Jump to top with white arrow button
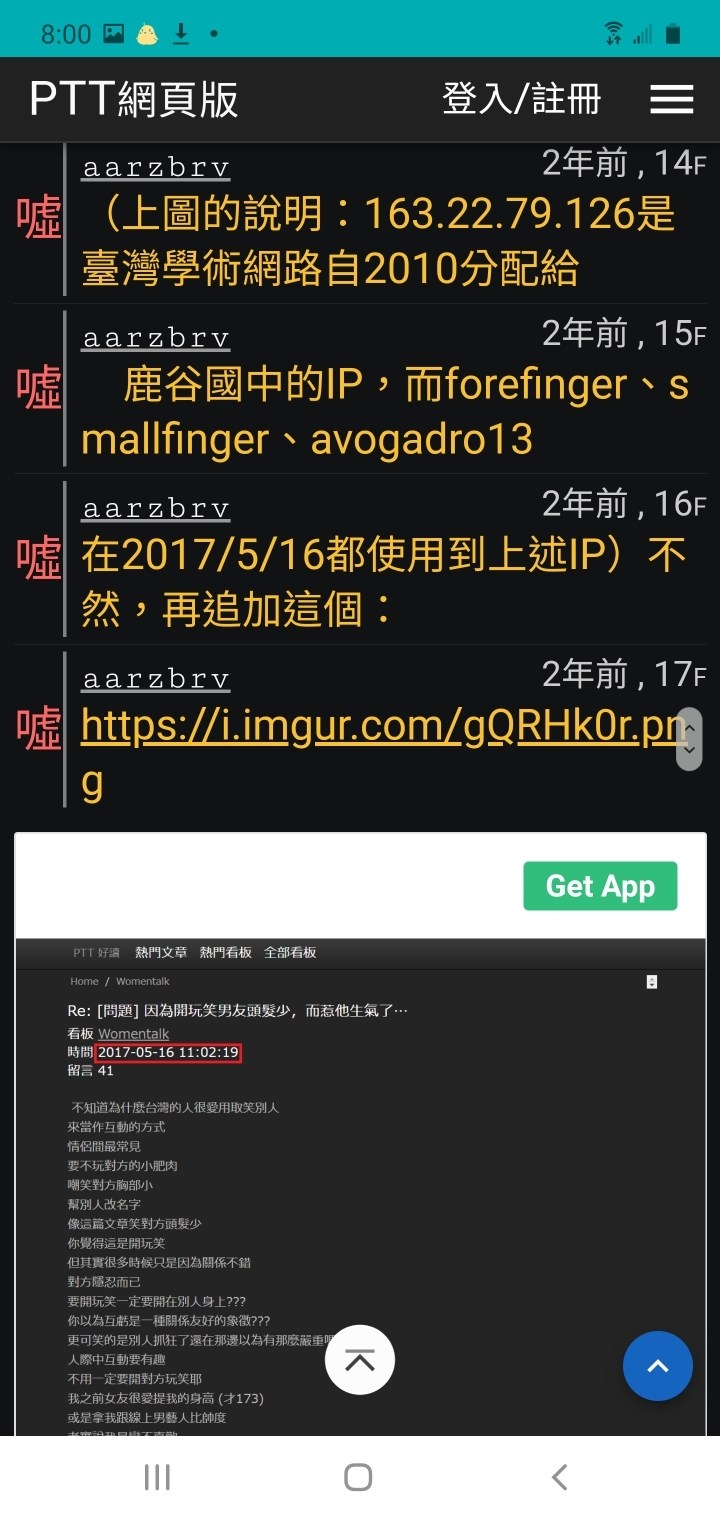The height and width of the screenshot is (1520, 720). [x=360, y=1360]
